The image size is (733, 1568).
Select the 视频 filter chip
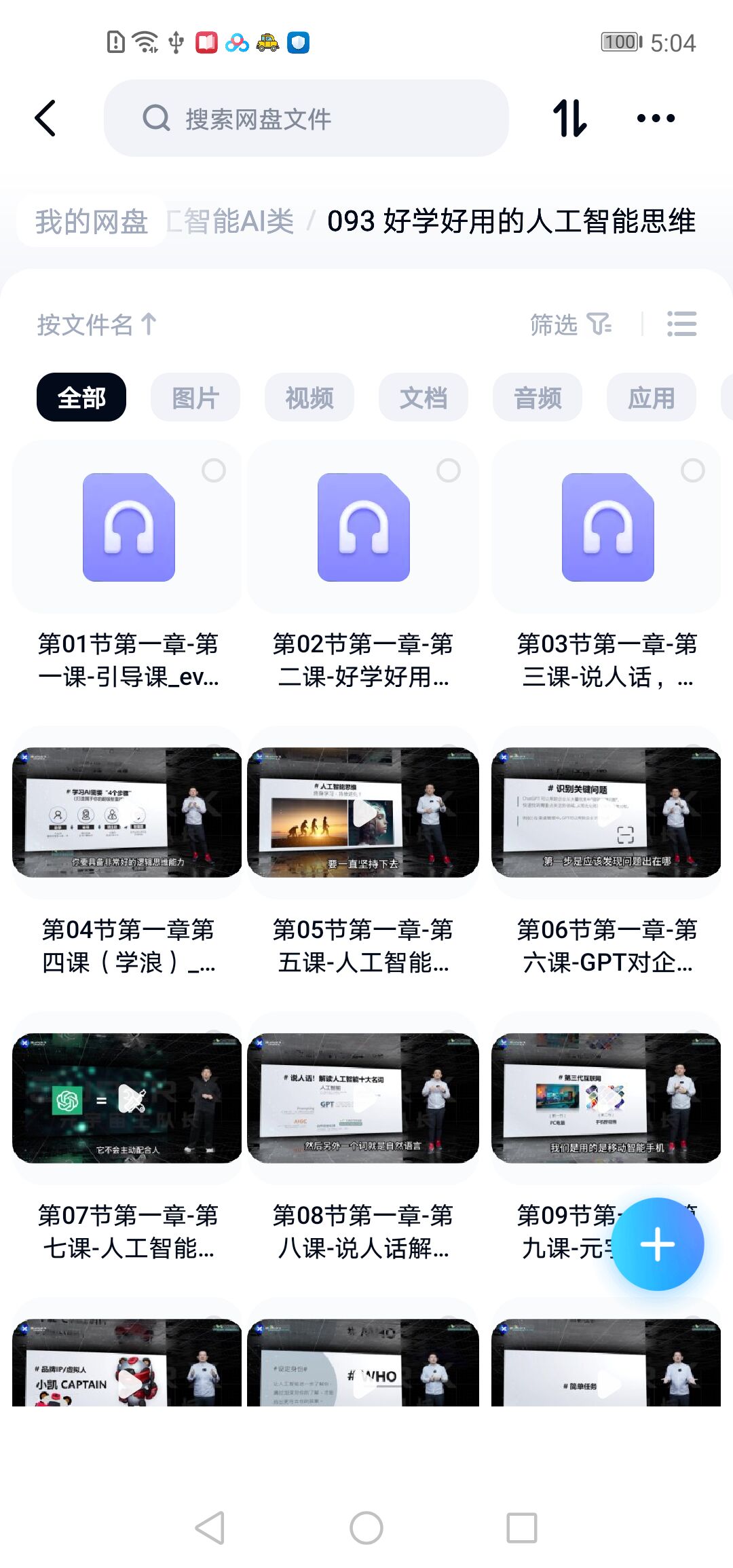coord(309,398)
